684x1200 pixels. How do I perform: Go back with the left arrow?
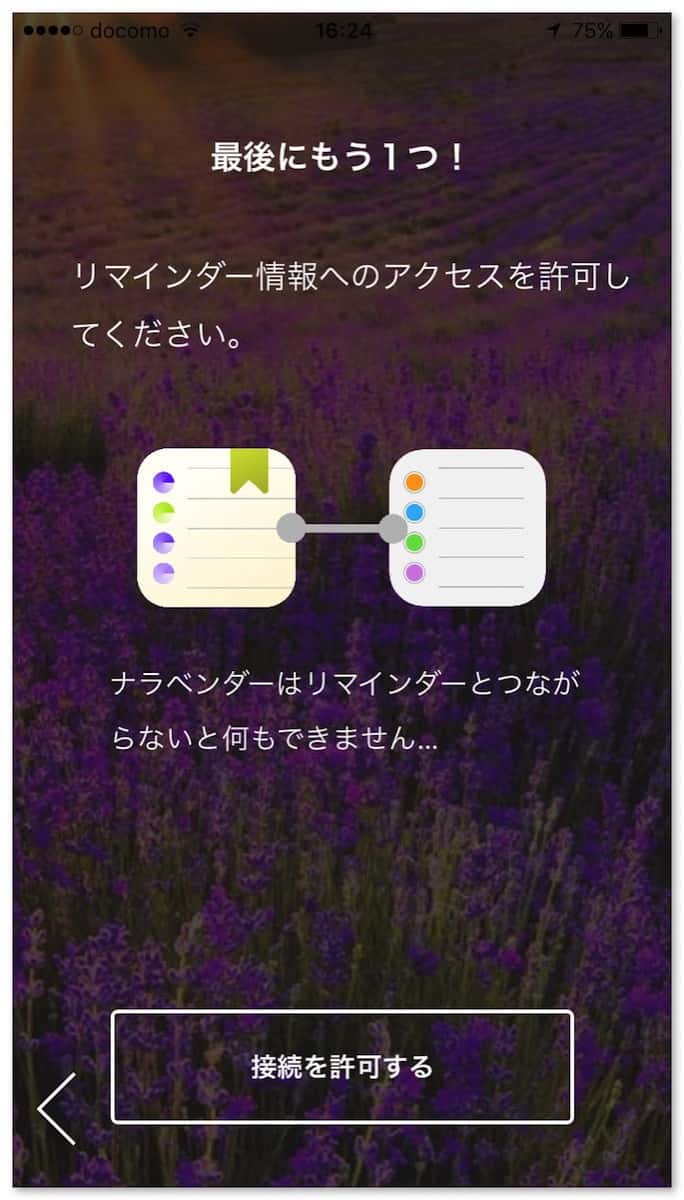pos(57,1108)
